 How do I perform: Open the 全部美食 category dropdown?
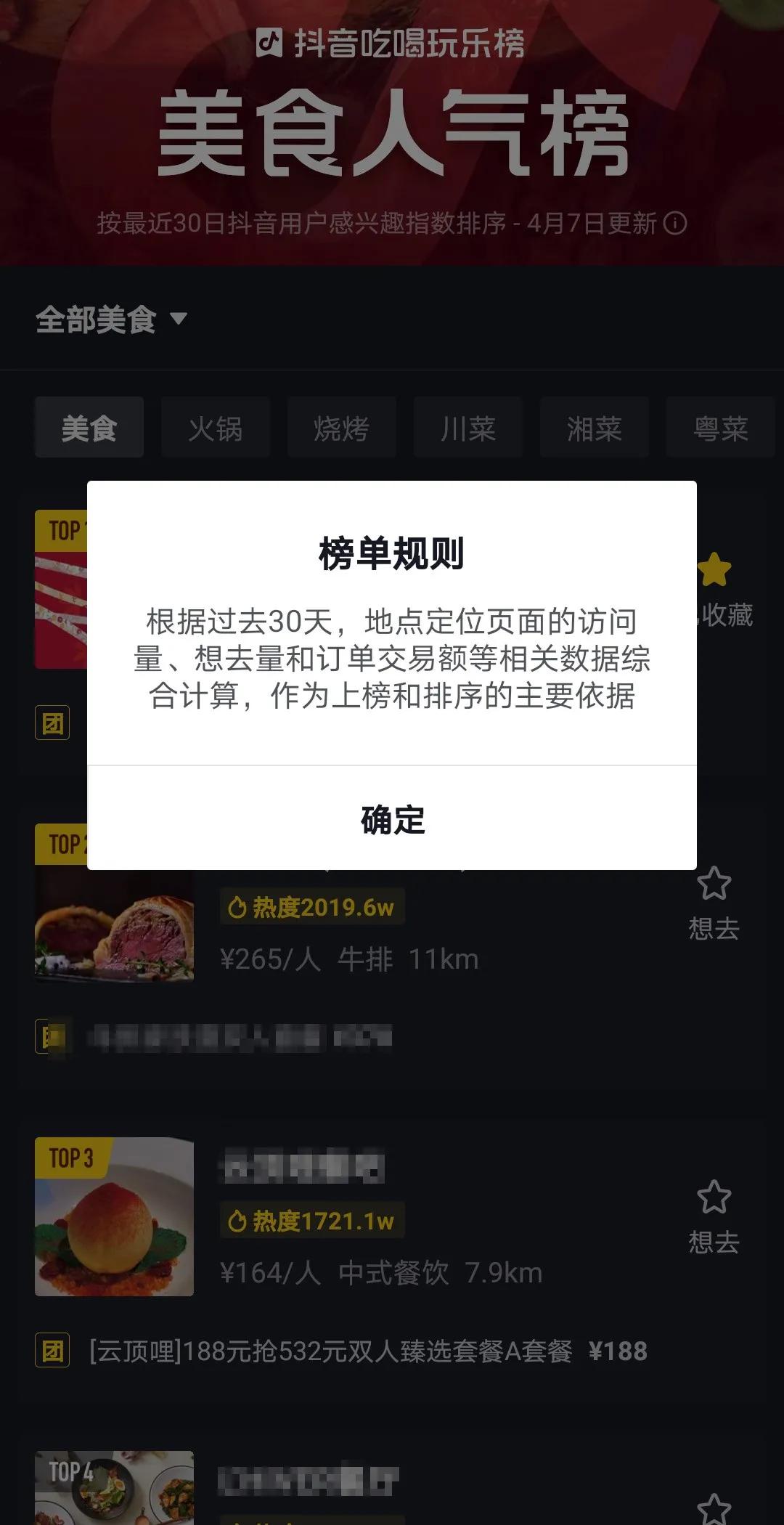click(x=109, y=320)
